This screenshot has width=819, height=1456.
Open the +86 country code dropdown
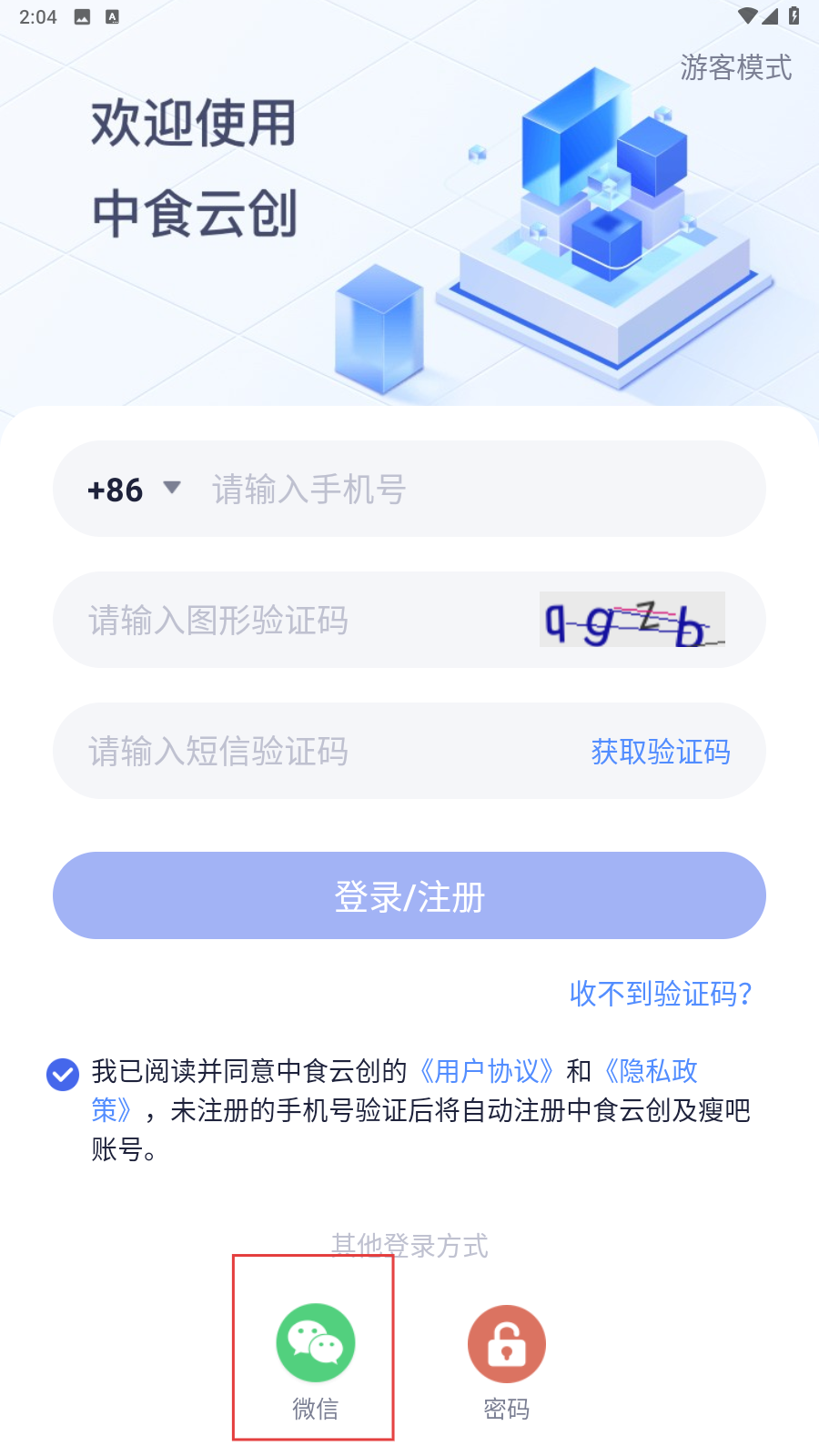[x=134, y=490]
